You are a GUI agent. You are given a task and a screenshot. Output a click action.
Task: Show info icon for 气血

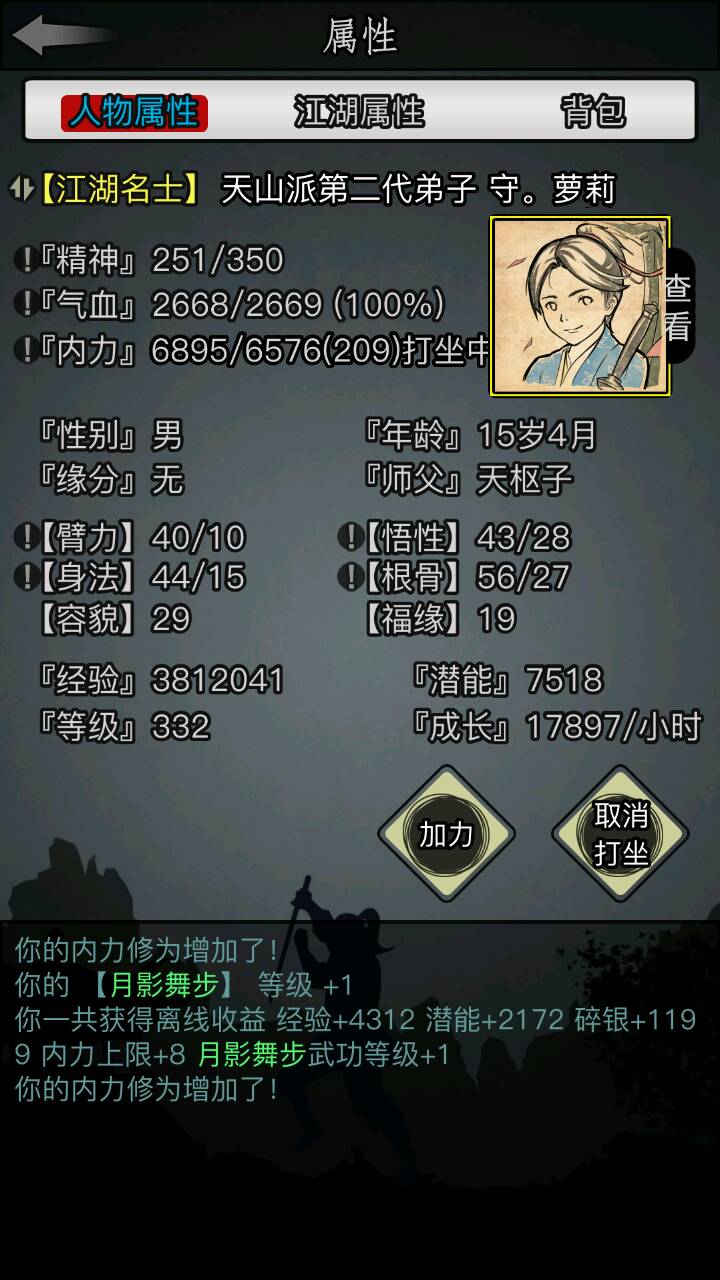coord(25,304)
